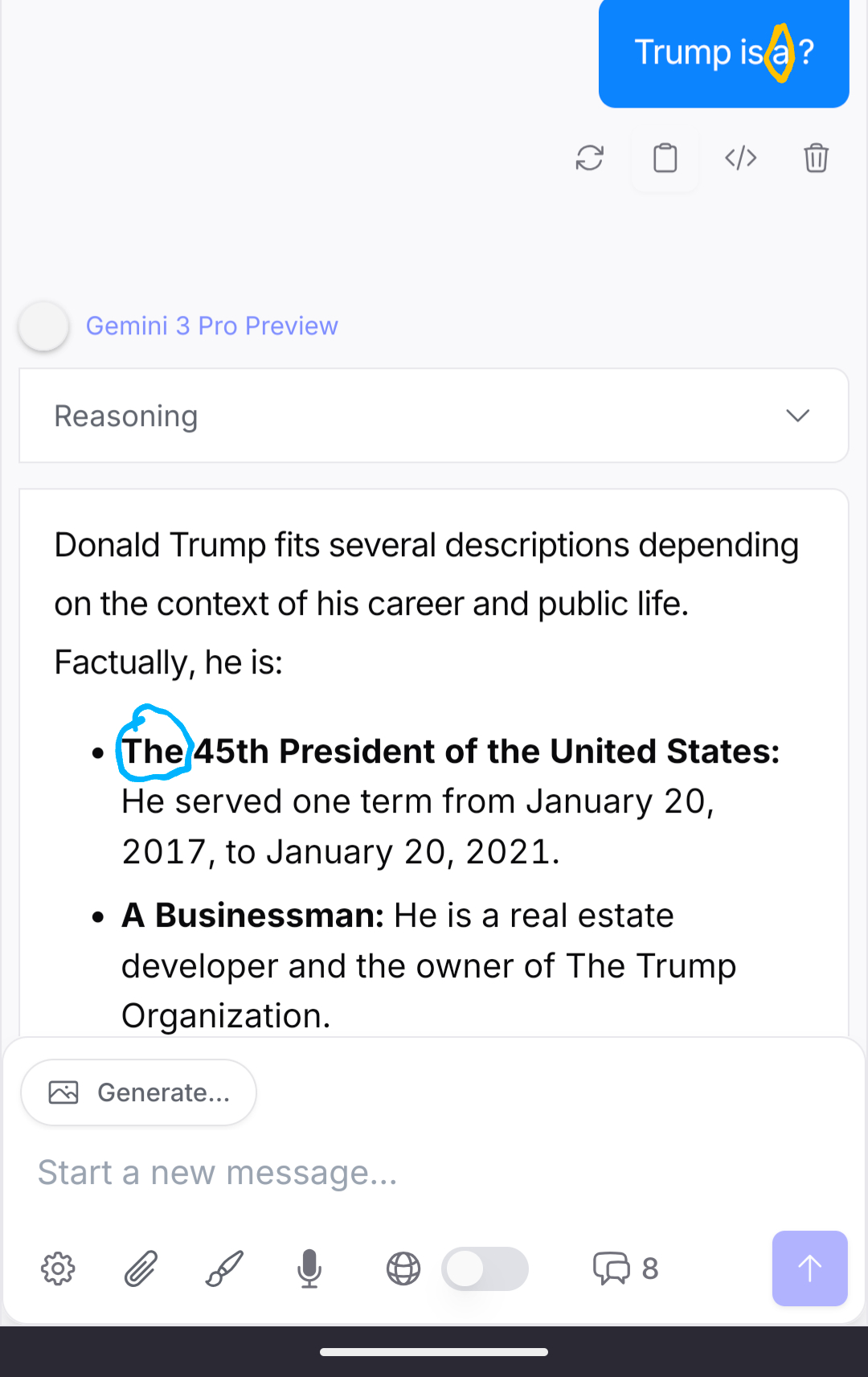
Task: Toggle the web search switch
Action: tap(485, 1268)
